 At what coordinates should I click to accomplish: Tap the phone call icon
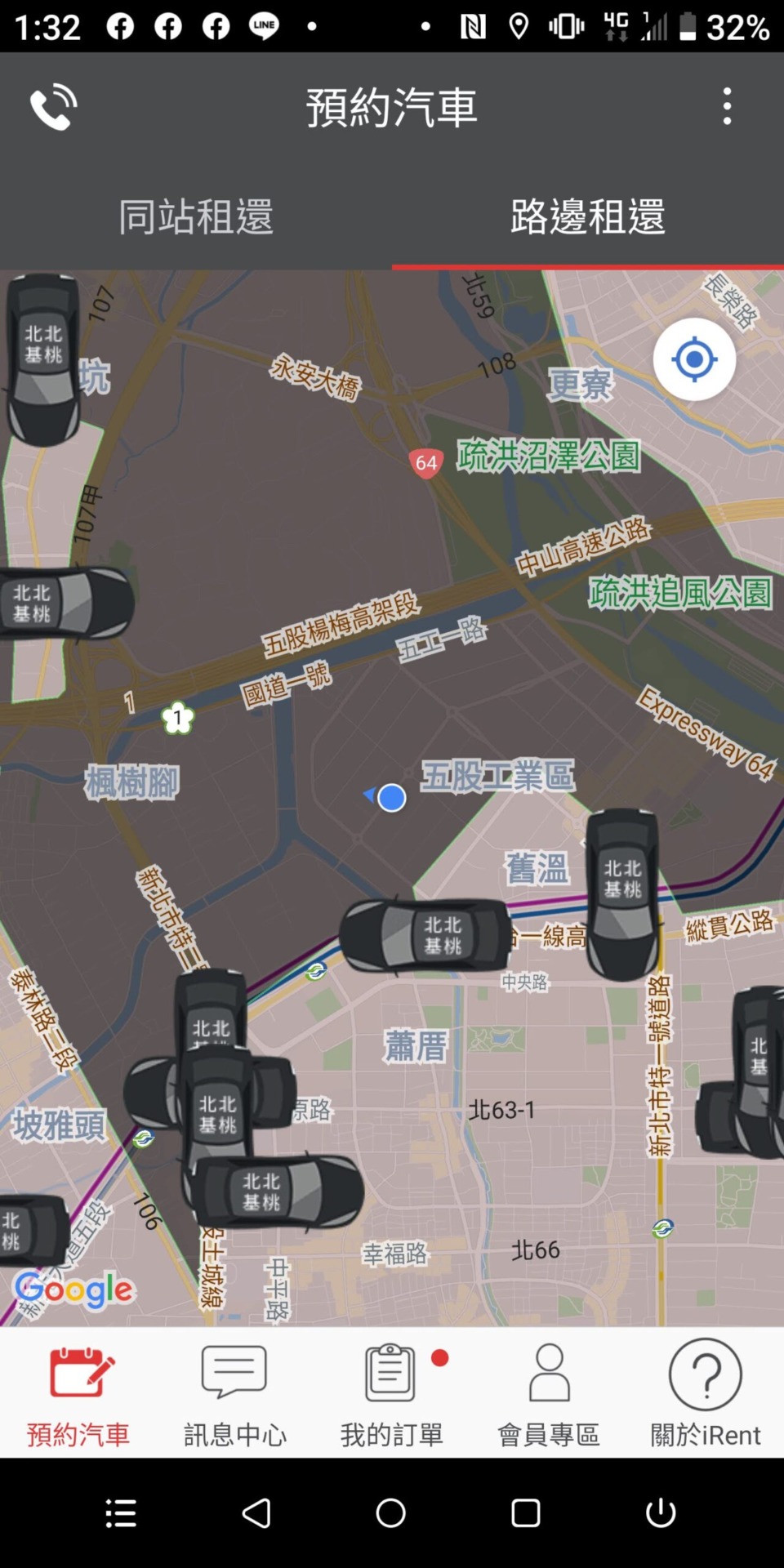click(54, 107)
